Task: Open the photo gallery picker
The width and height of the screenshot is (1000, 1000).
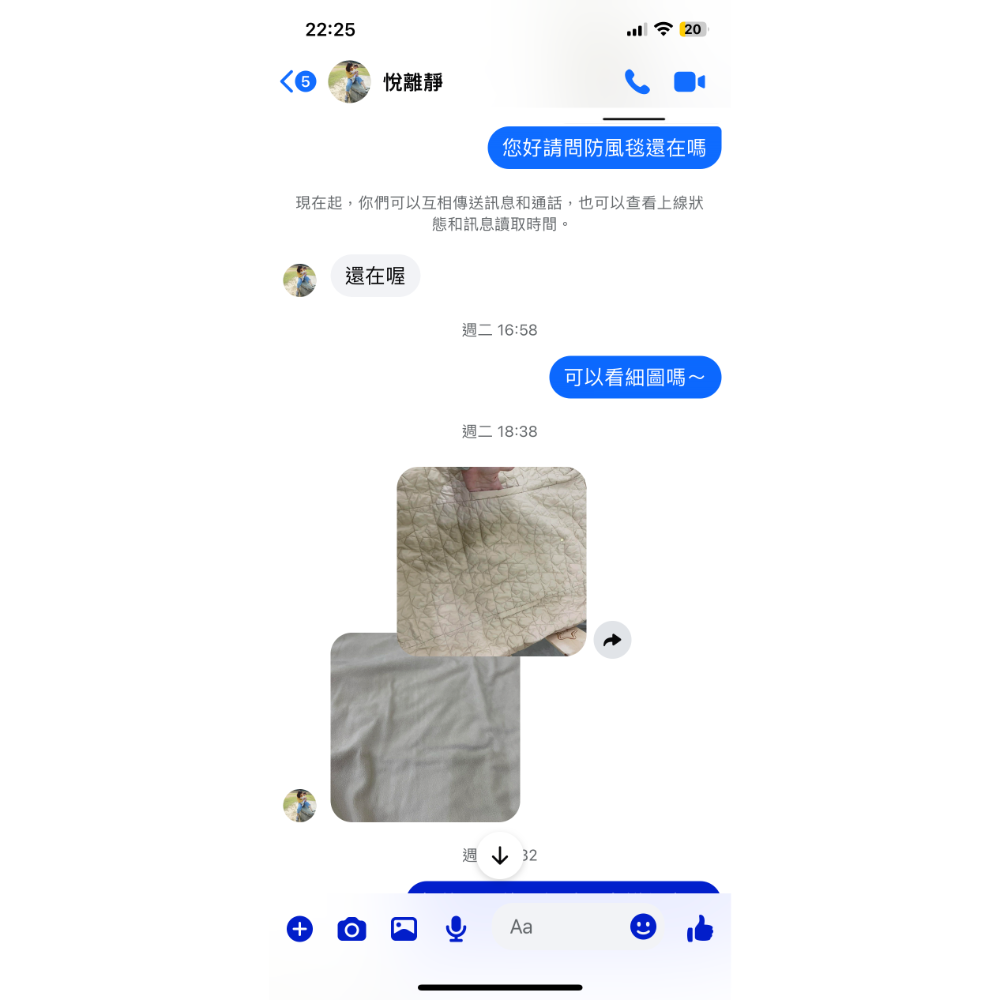Action: coord(404,929)
